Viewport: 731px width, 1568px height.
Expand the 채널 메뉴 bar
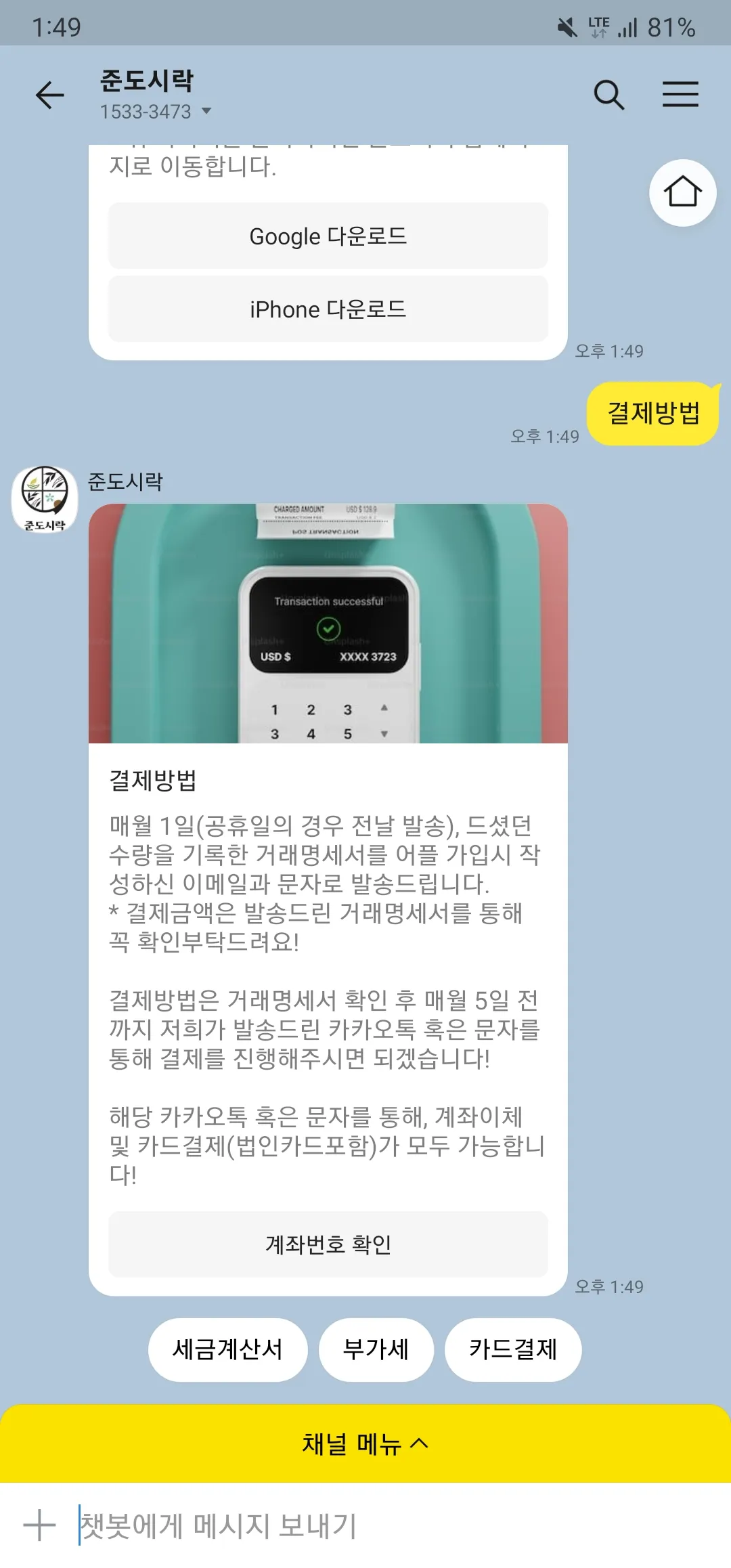point(365,1443)
